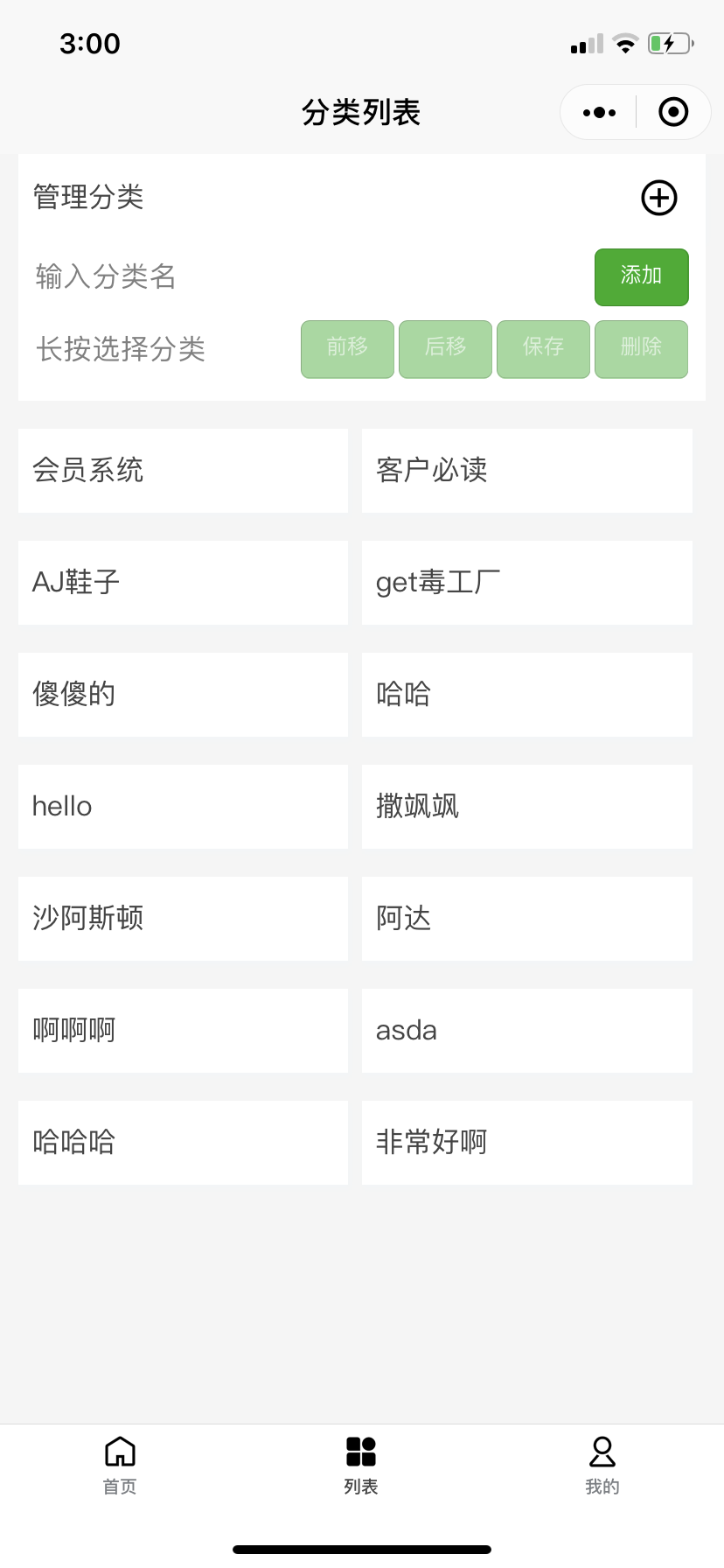Open the 客户必读 category

pos(527,471)
